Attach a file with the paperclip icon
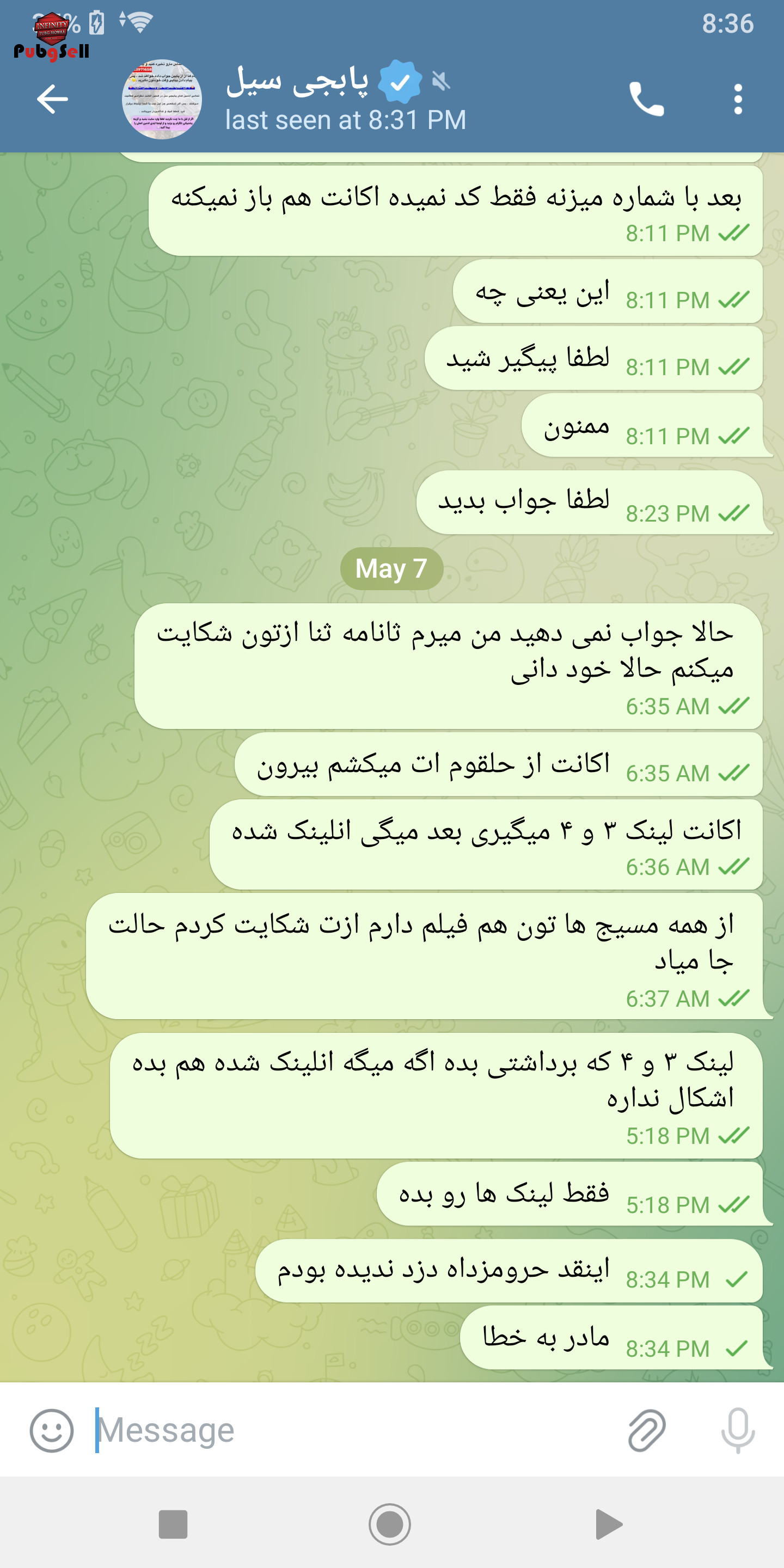 pos(646,1430)
